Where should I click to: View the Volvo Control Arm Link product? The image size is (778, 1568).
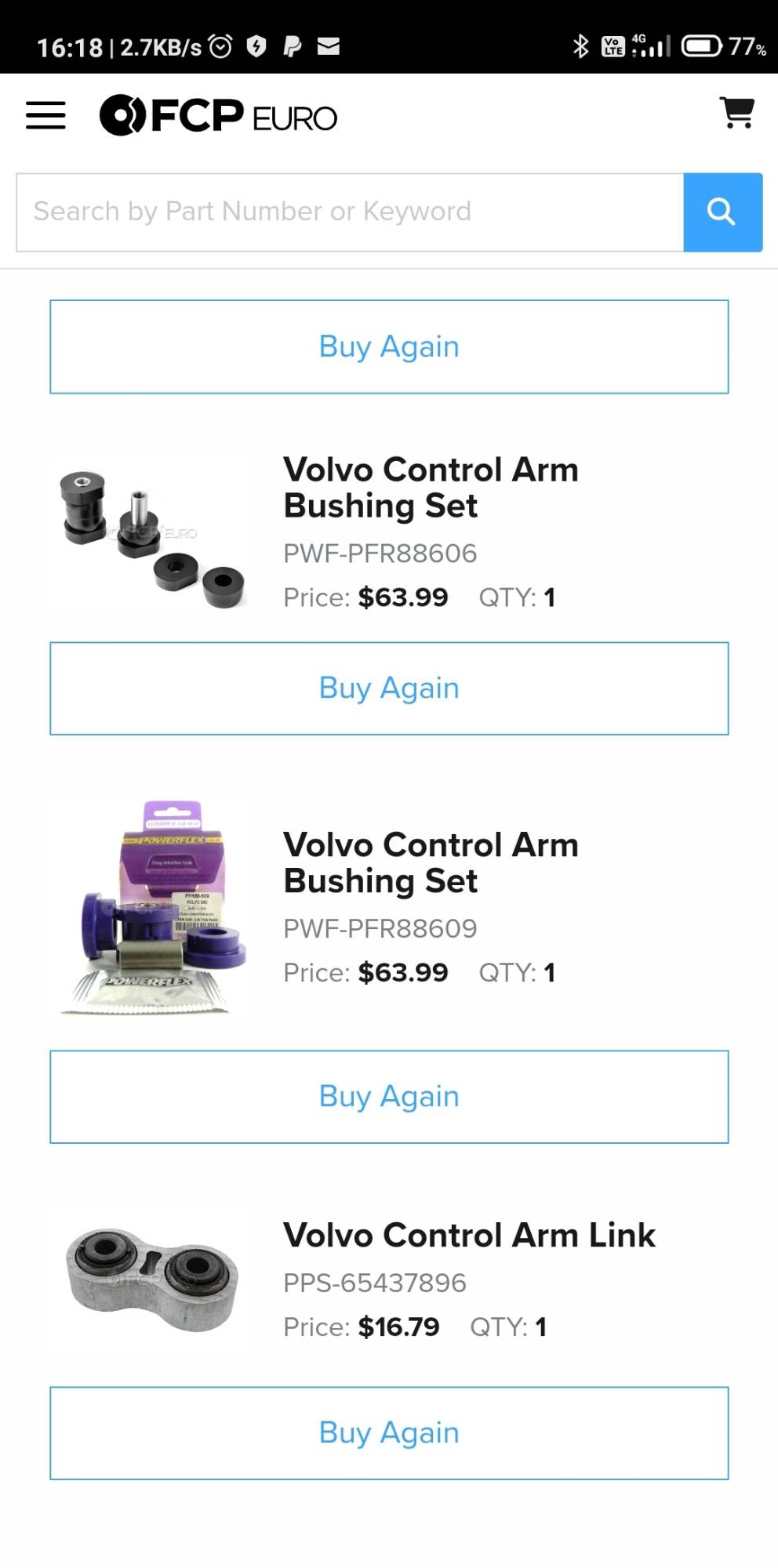pyautogui.click(x=469, y=1236)
